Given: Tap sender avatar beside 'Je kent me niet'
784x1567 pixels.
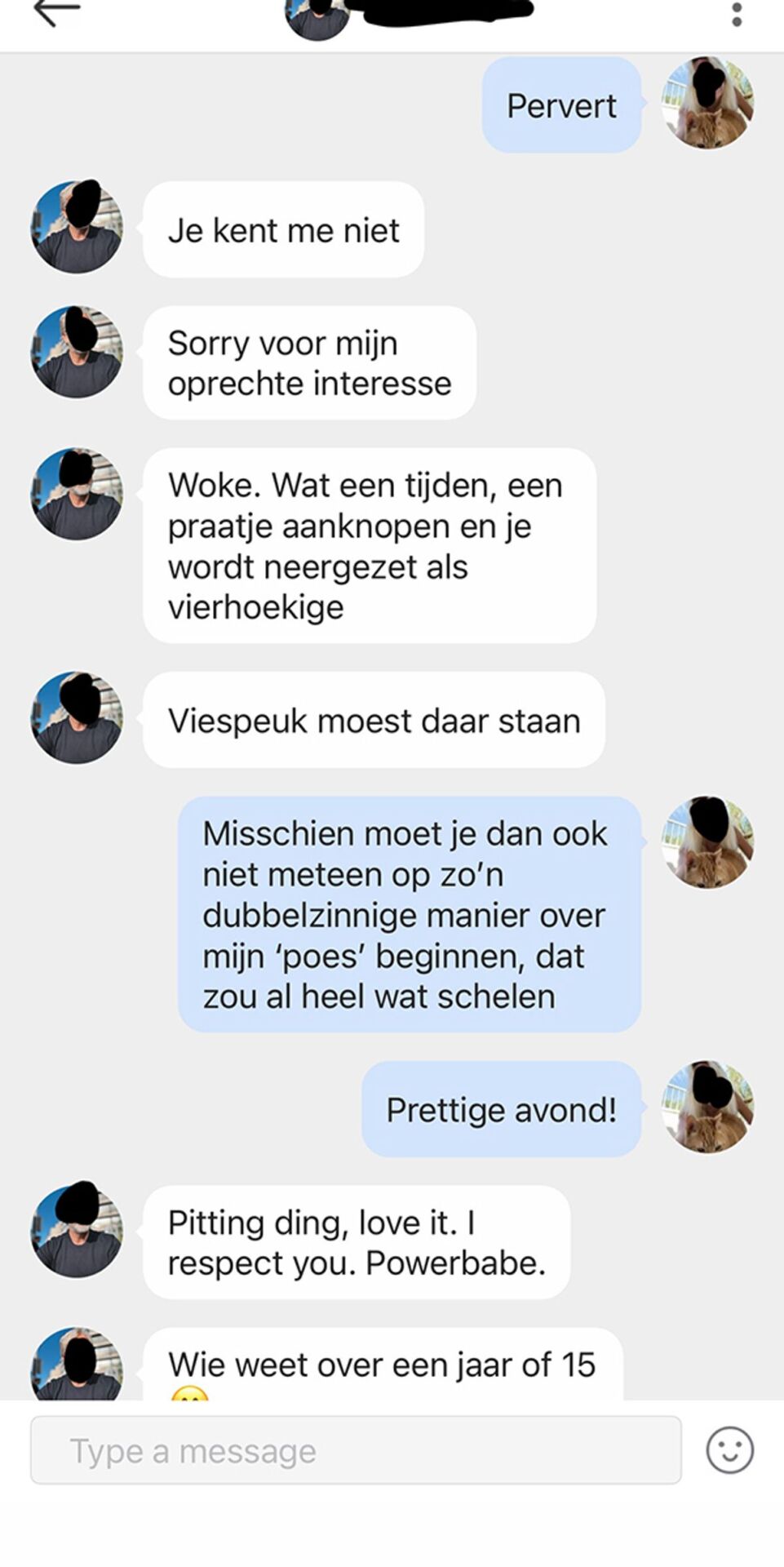Looking at the screenshot, I should pos(77,228).
